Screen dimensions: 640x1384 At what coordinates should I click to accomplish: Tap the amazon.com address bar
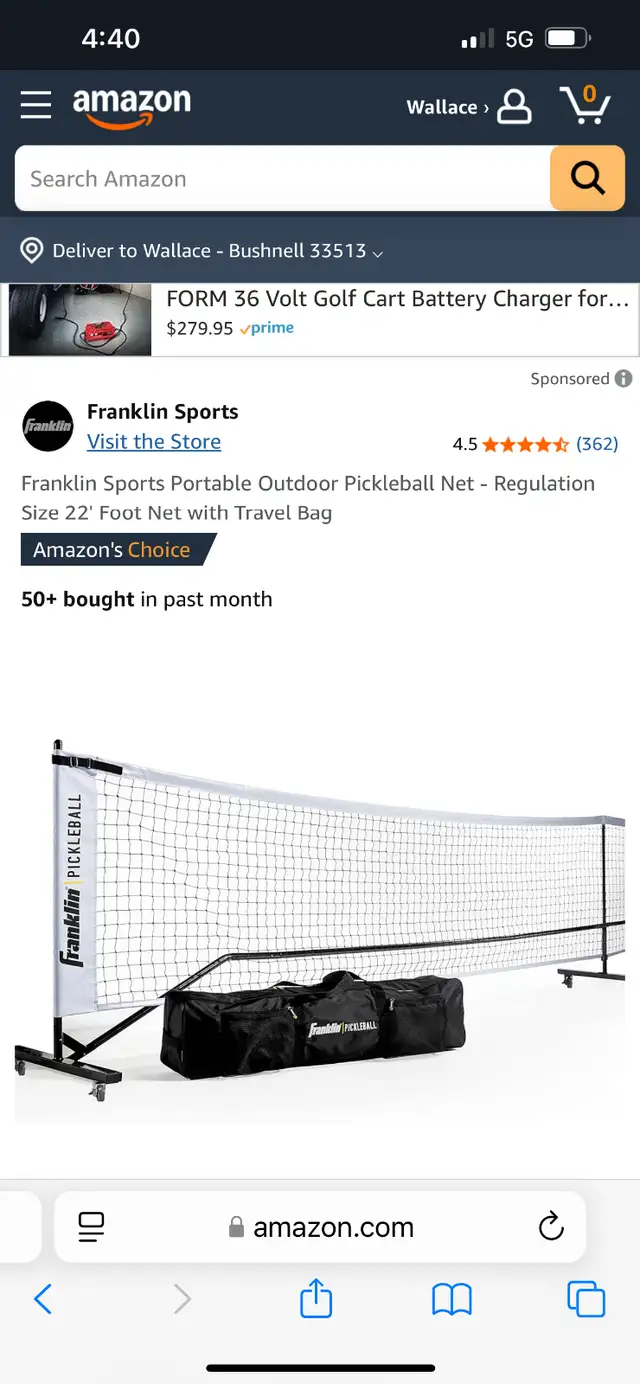320,1227
